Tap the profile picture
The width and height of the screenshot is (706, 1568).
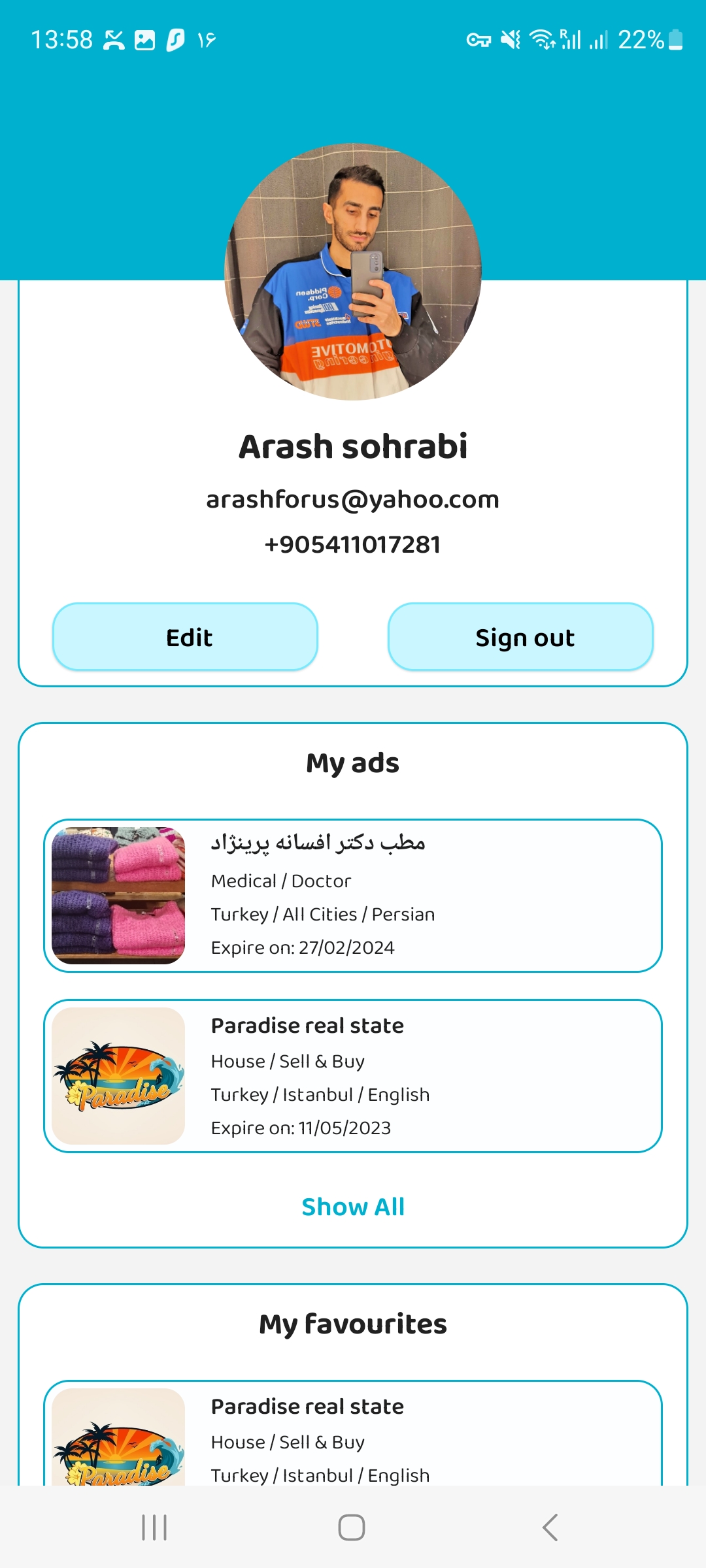pyautogui.click(x=353, y=272)
